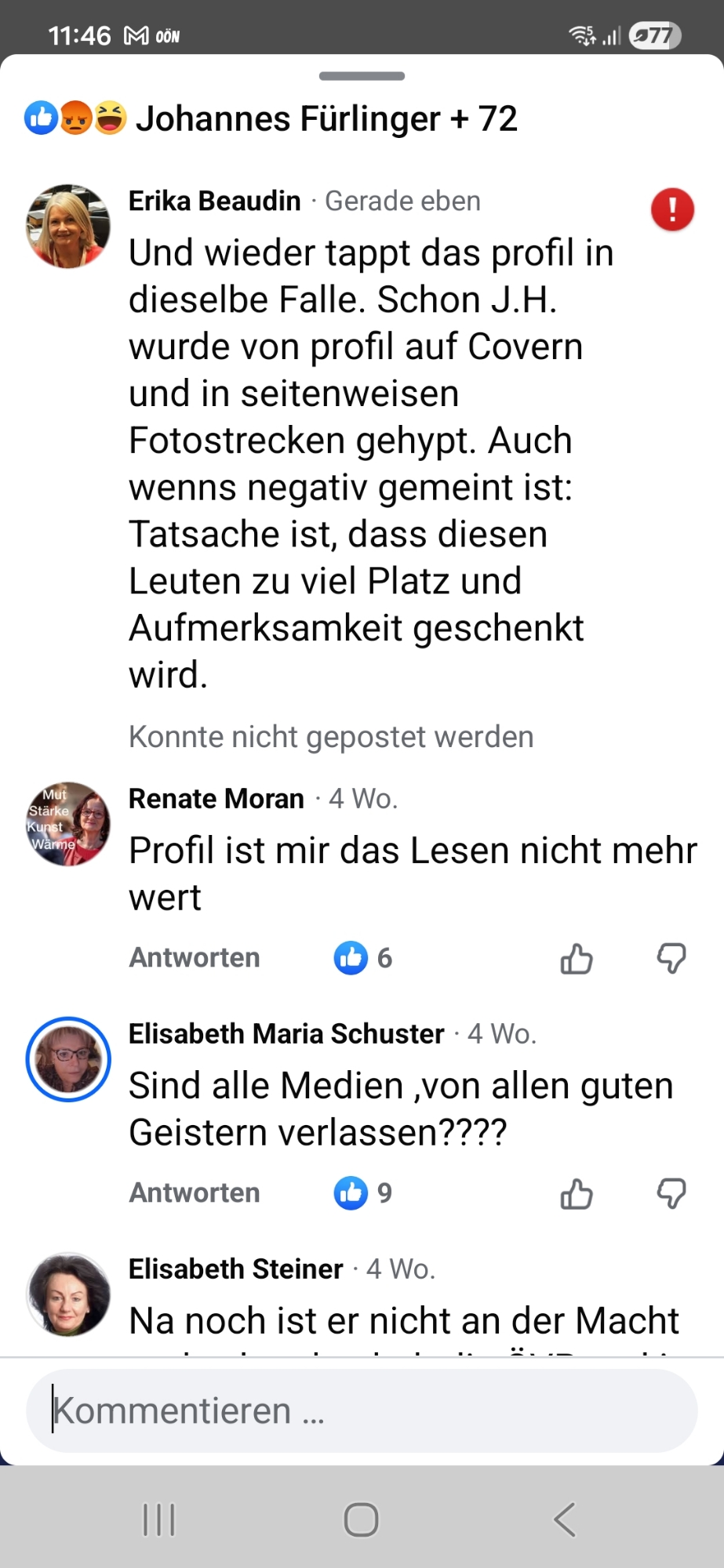
Task: Go back using the system back button
Action: pyautogui.click(x=565, y=1519)
